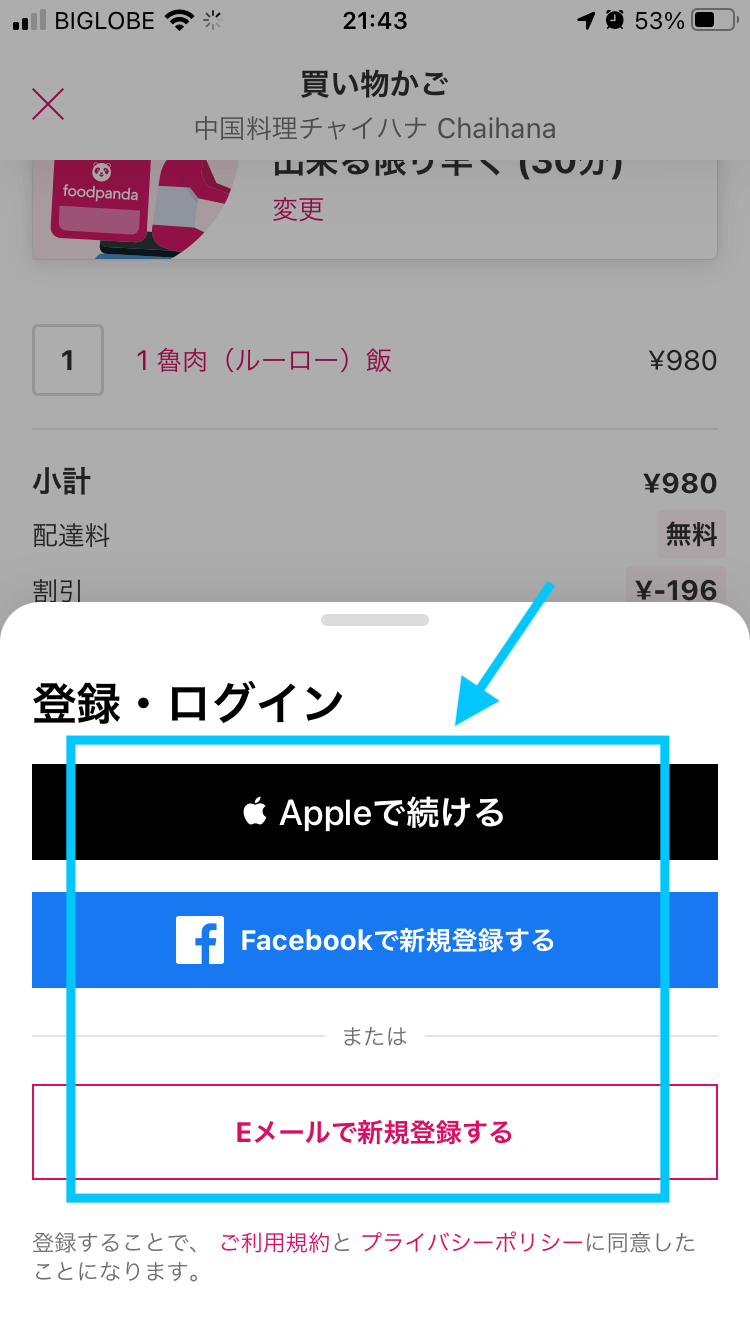
Task: Open the 魯肉（ルーロー）飯 item
Action: 264,360
